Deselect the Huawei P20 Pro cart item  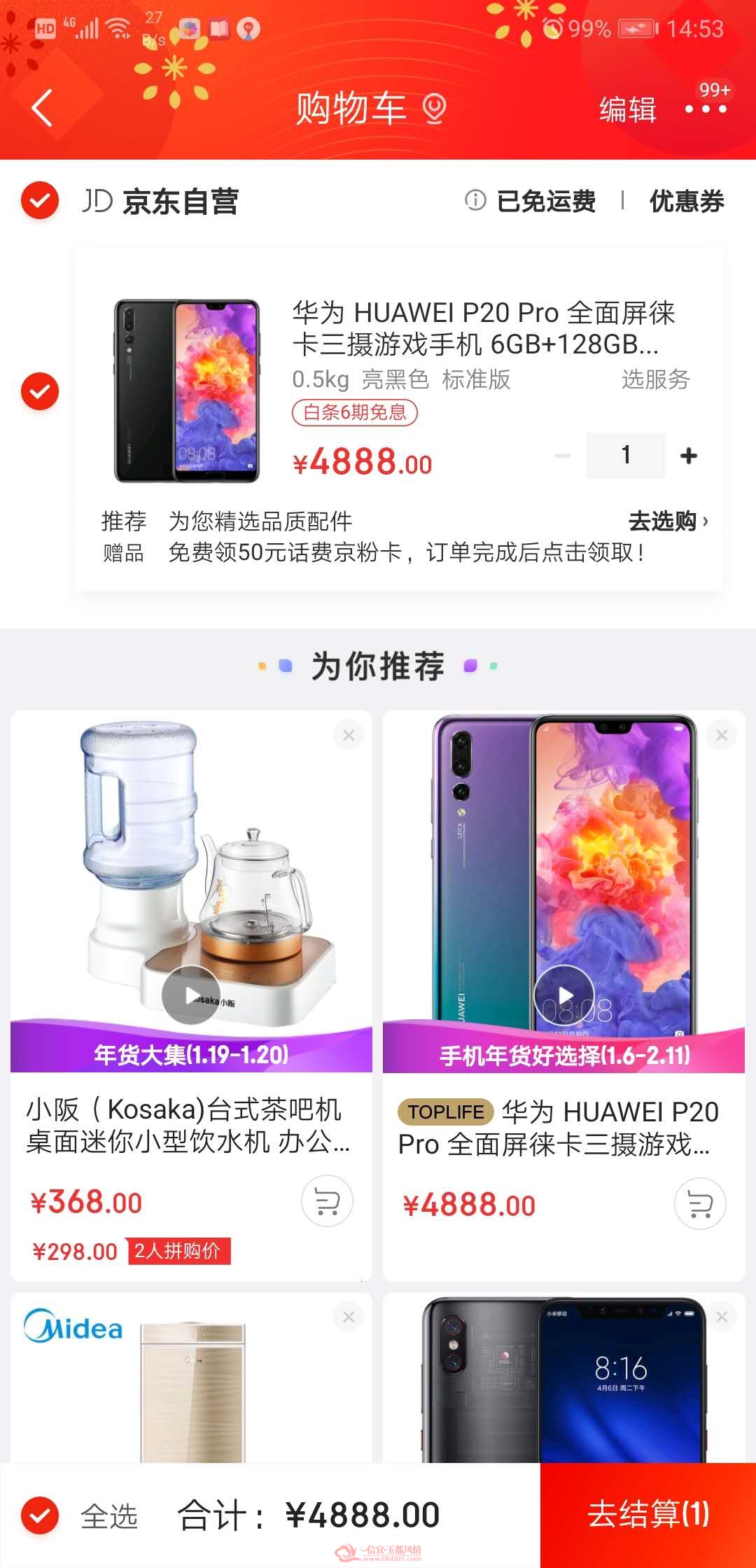point(40,391)
